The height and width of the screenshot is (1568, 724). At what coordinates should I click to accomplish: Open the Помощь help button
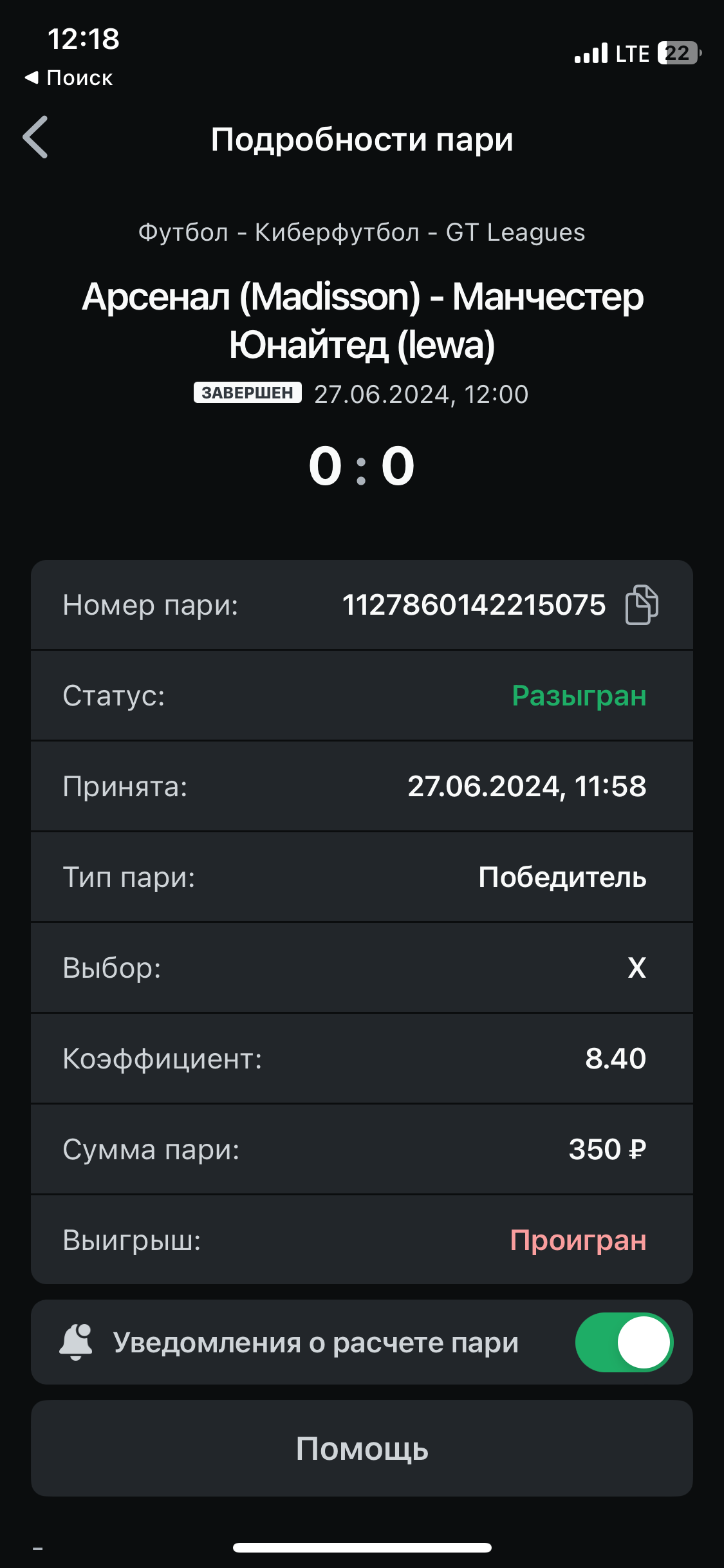point(362,1448)
